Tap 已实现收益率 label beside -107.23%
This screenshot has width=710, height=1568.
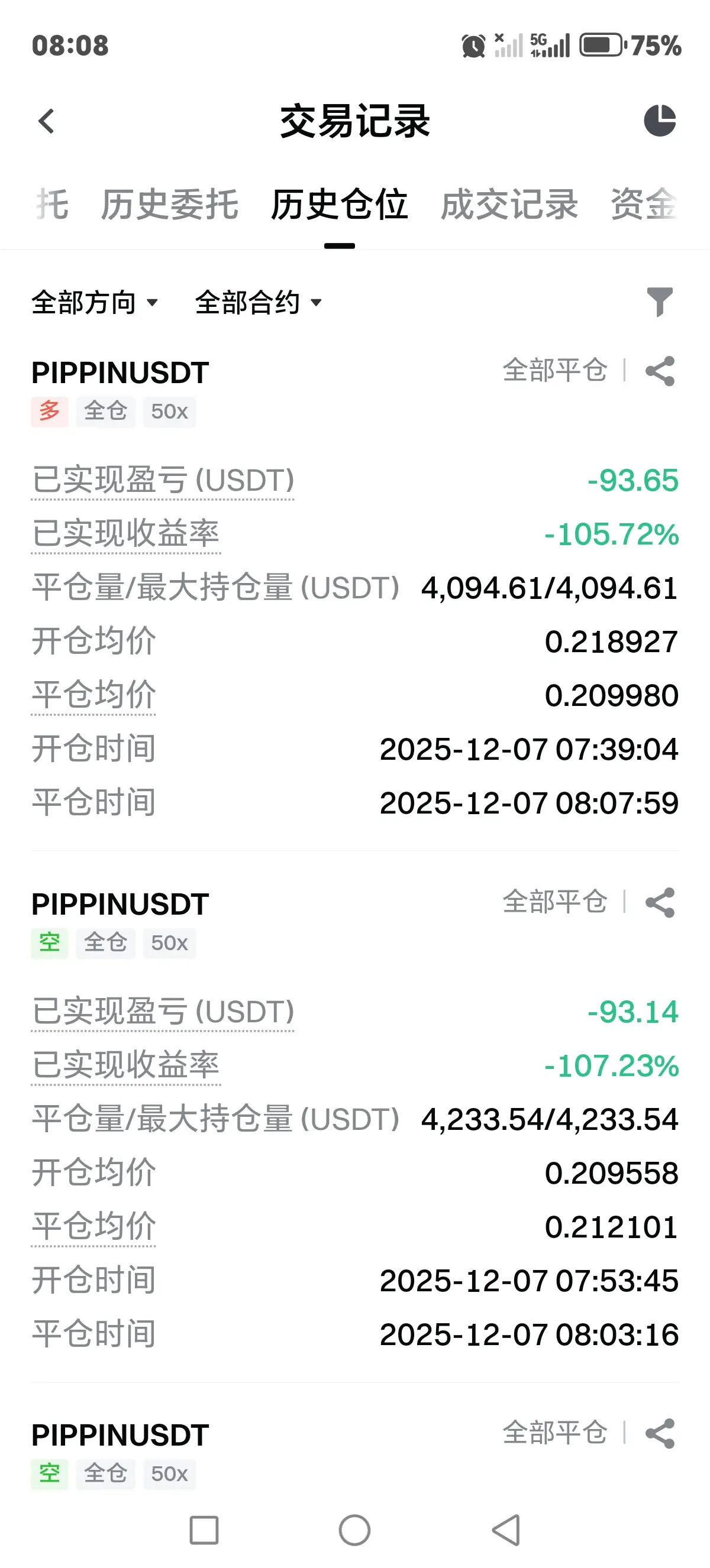(125, 1065)
